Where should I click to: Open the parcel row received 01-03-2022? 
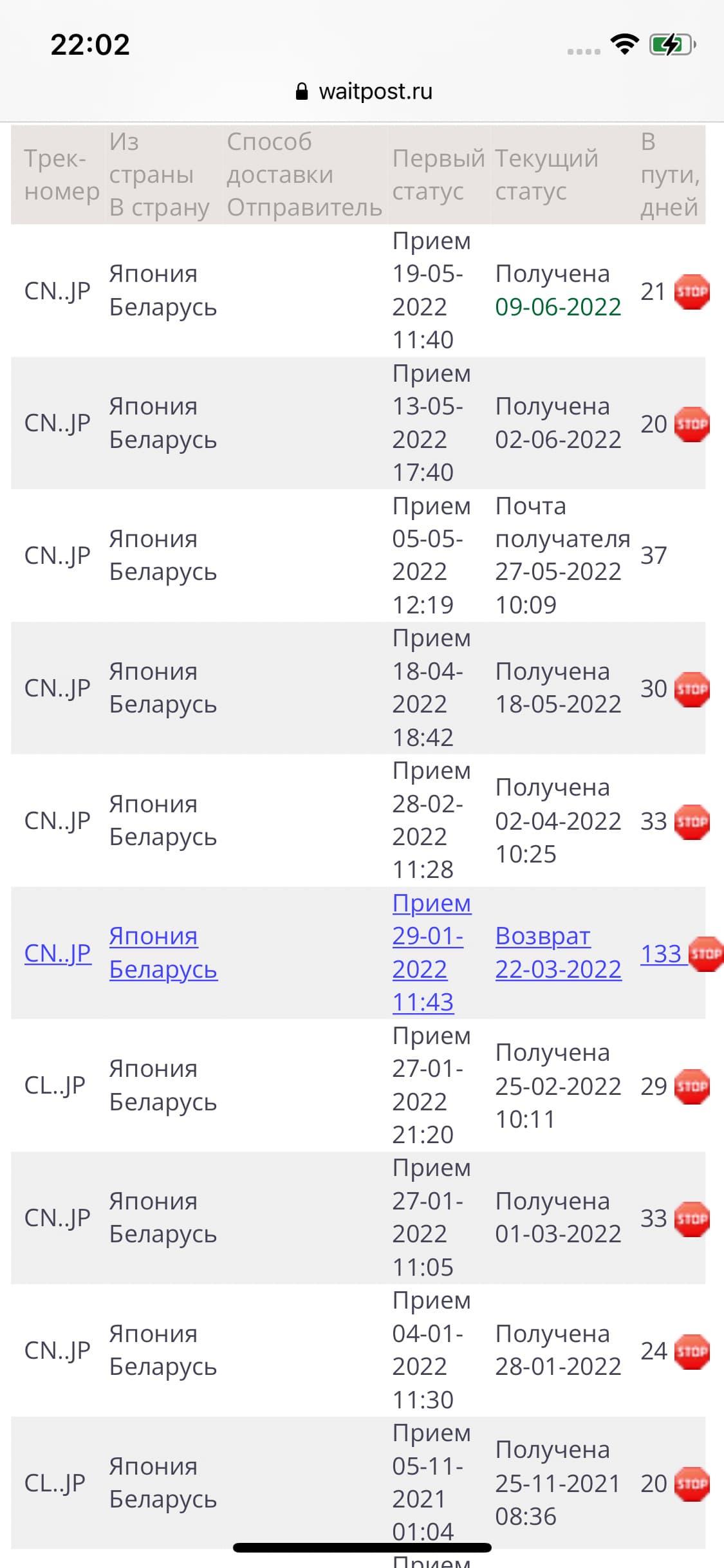(358, 1218)
